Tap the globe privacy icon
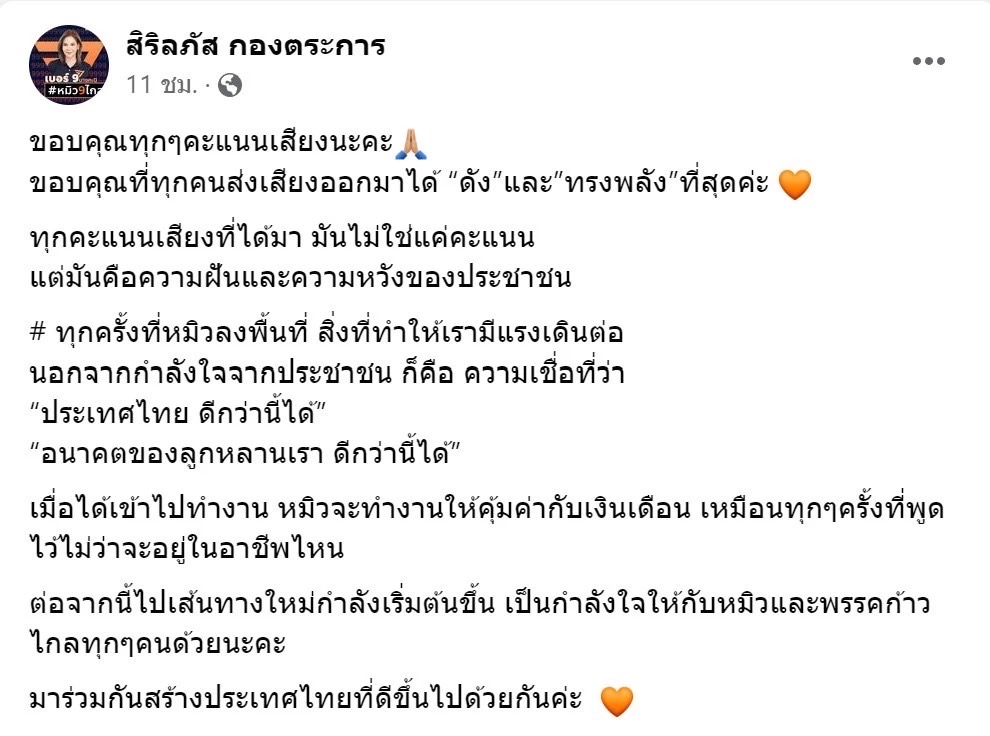 228,86
